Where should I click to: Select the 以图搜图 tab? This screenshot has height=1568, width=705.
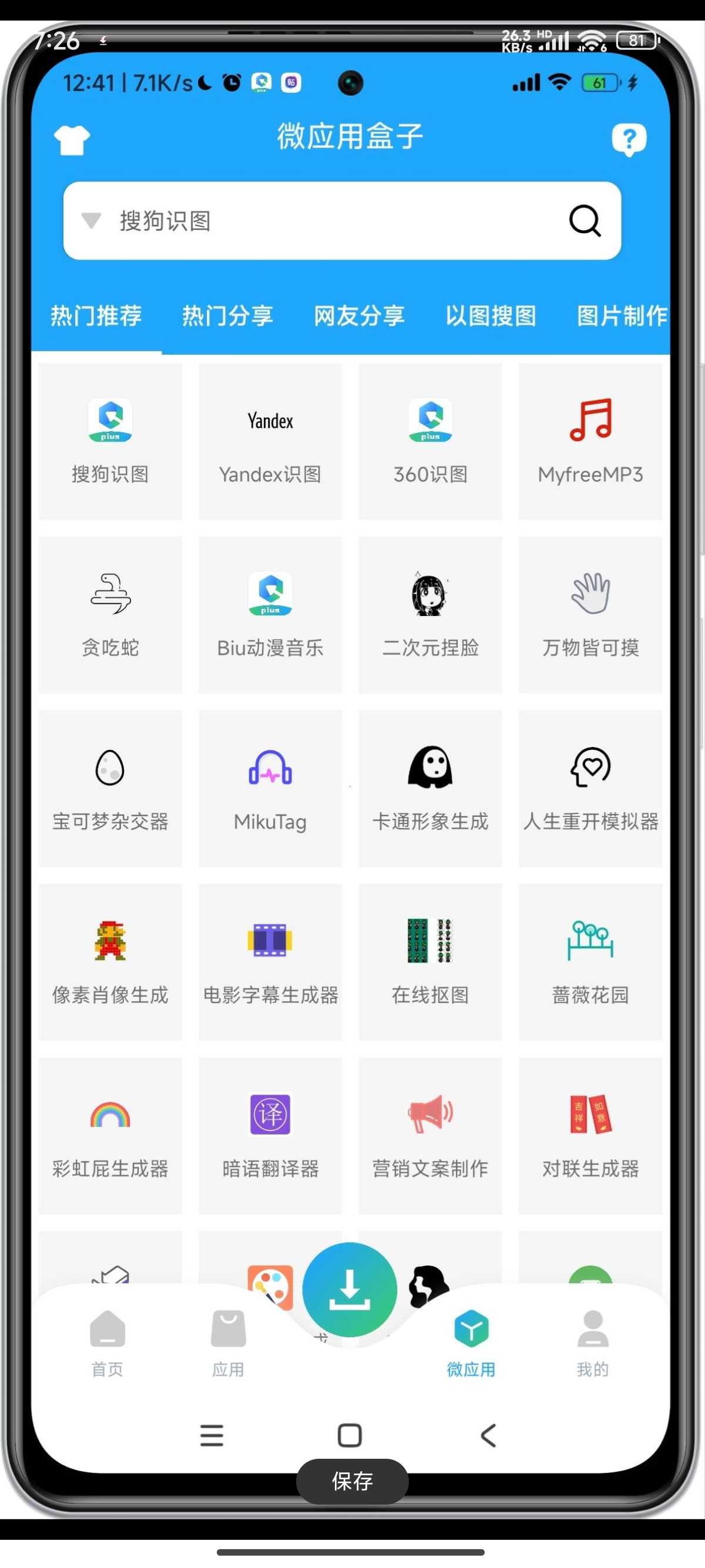click(490, 316)
